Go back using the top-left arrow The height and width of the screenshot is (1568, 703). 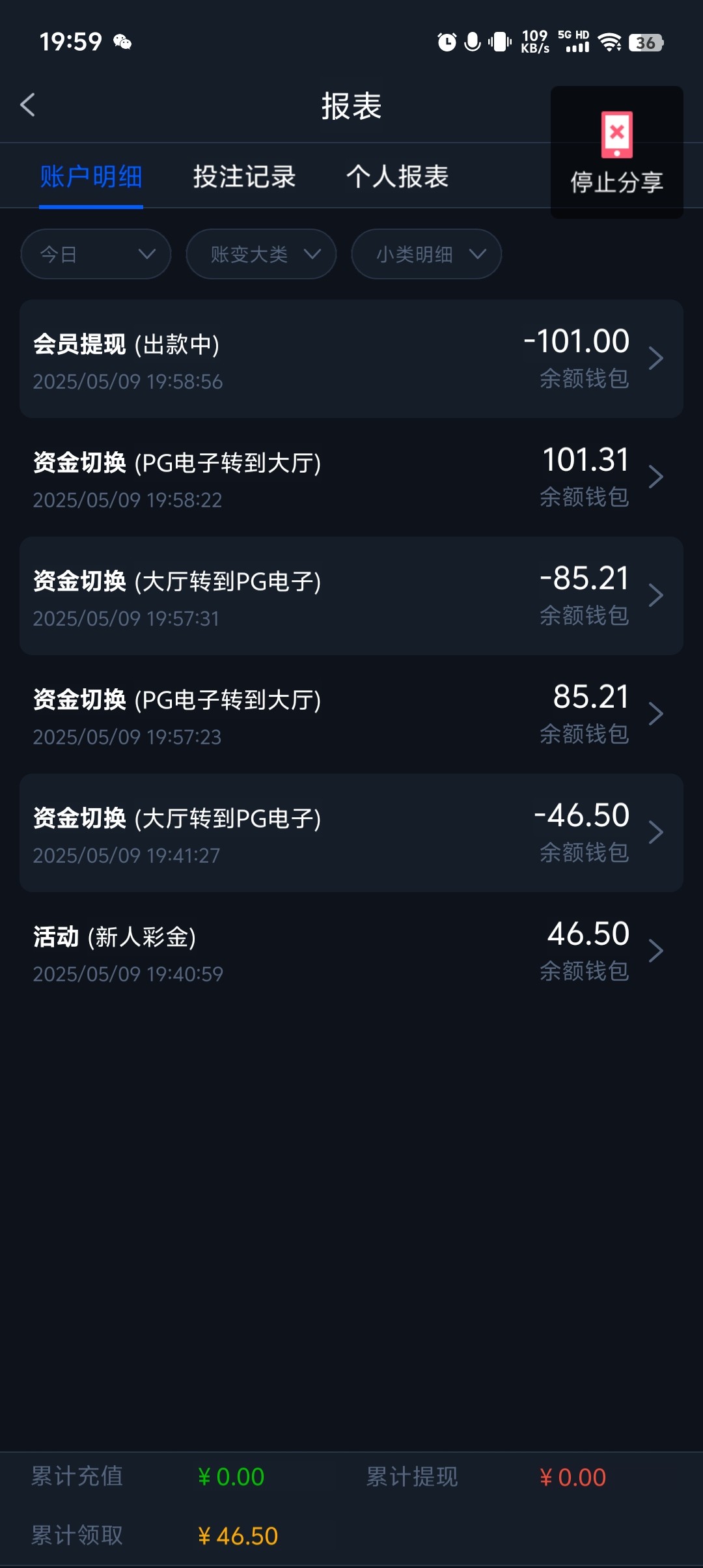click(27, 105)
